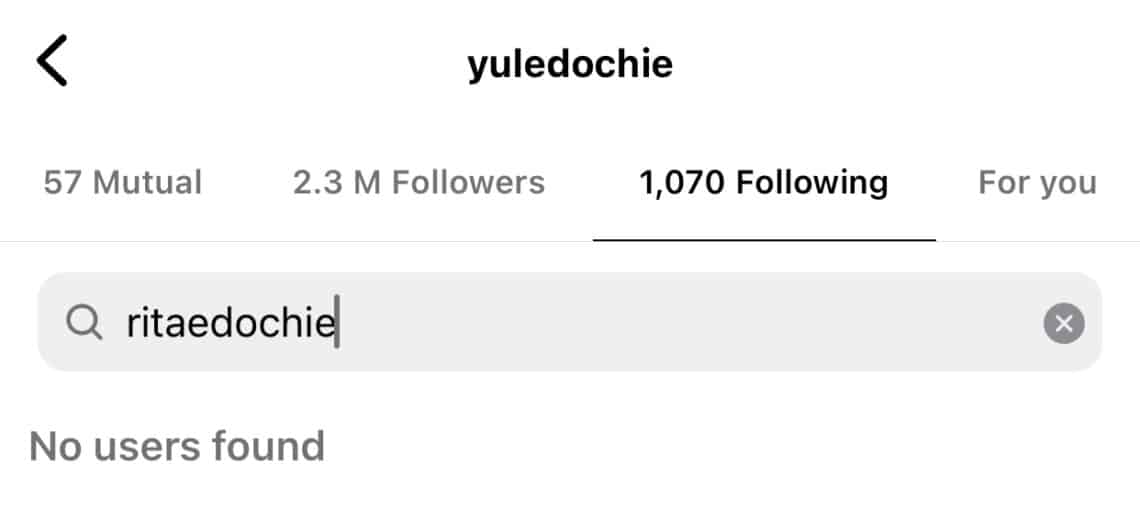Switch to the 57 Mutual tab
This screenshot has width=1140, height=509.
123,183
